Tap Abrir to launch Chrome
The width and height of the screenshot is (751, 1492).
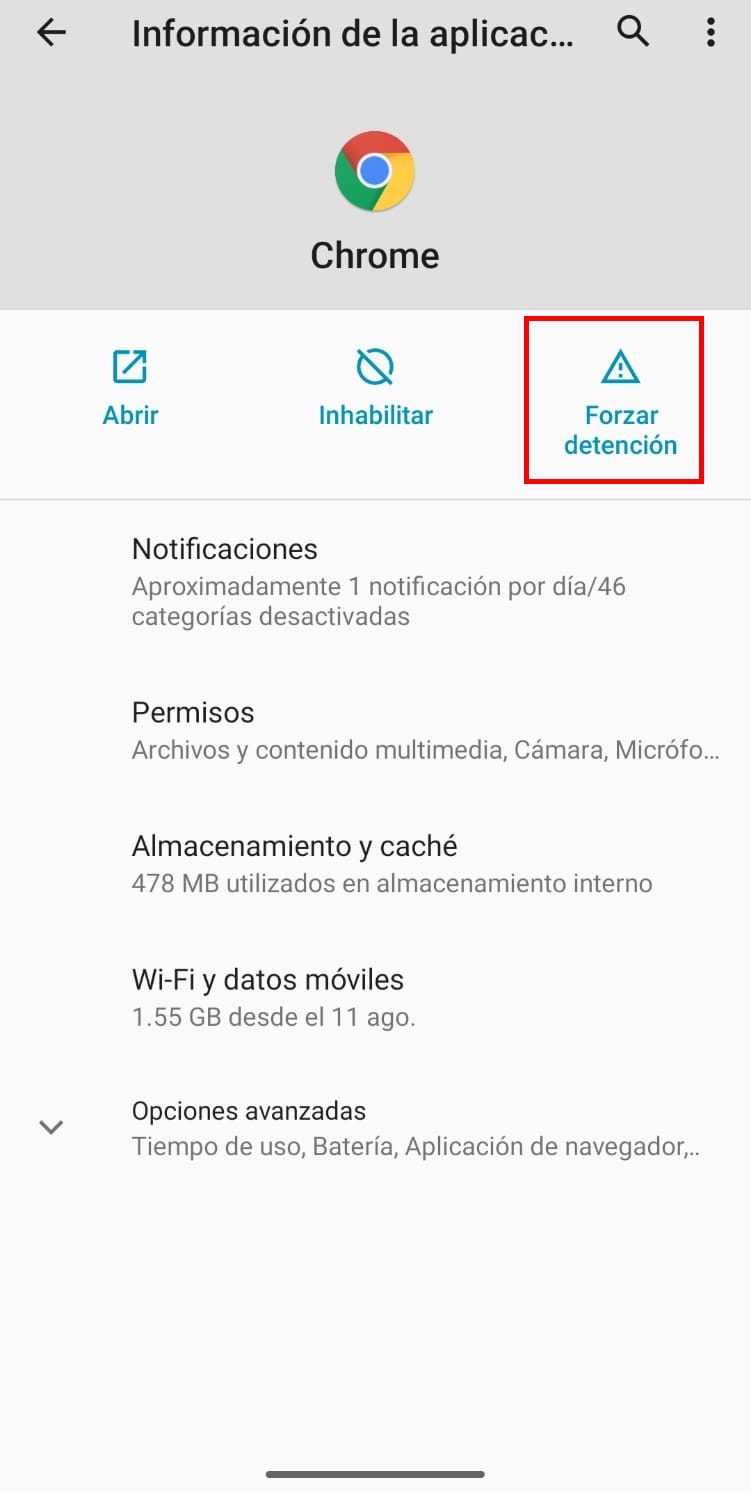130,389
